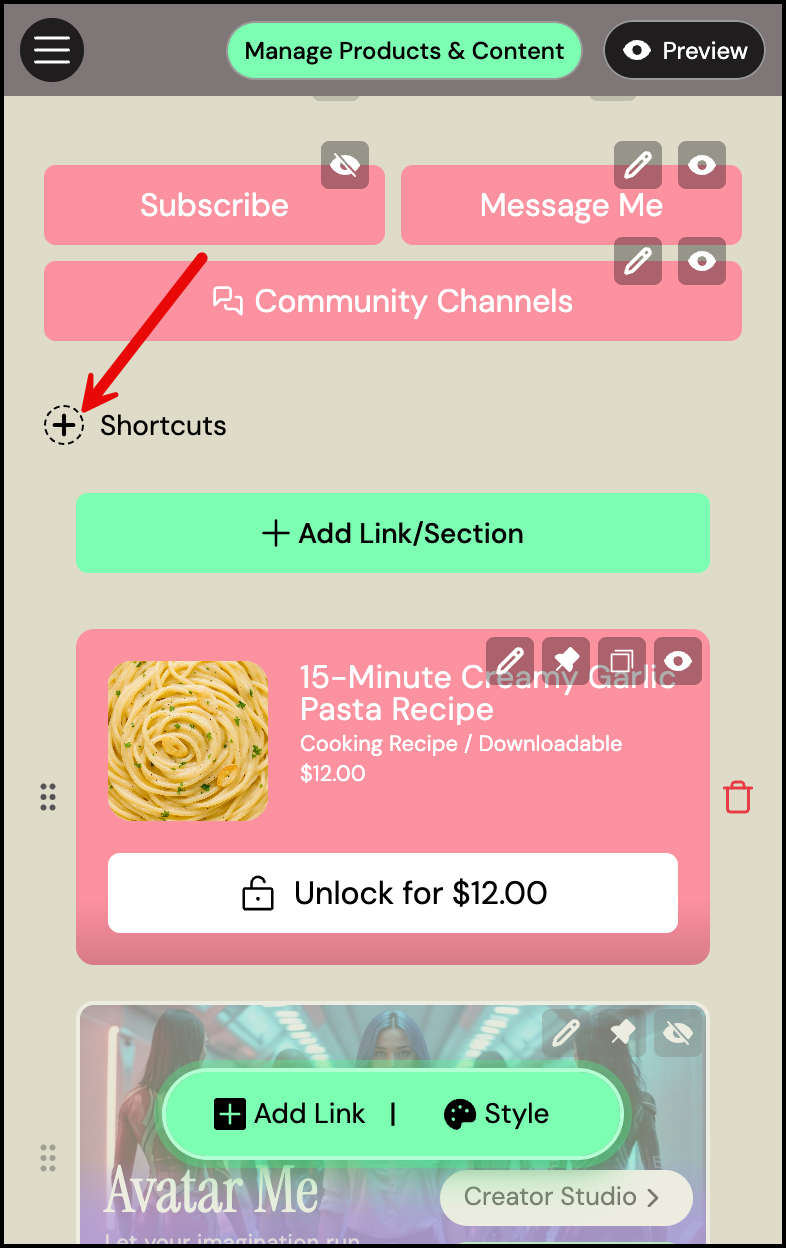
Task: Hide the Garlic Pasta Recipe card
Action: click(678, 661)
